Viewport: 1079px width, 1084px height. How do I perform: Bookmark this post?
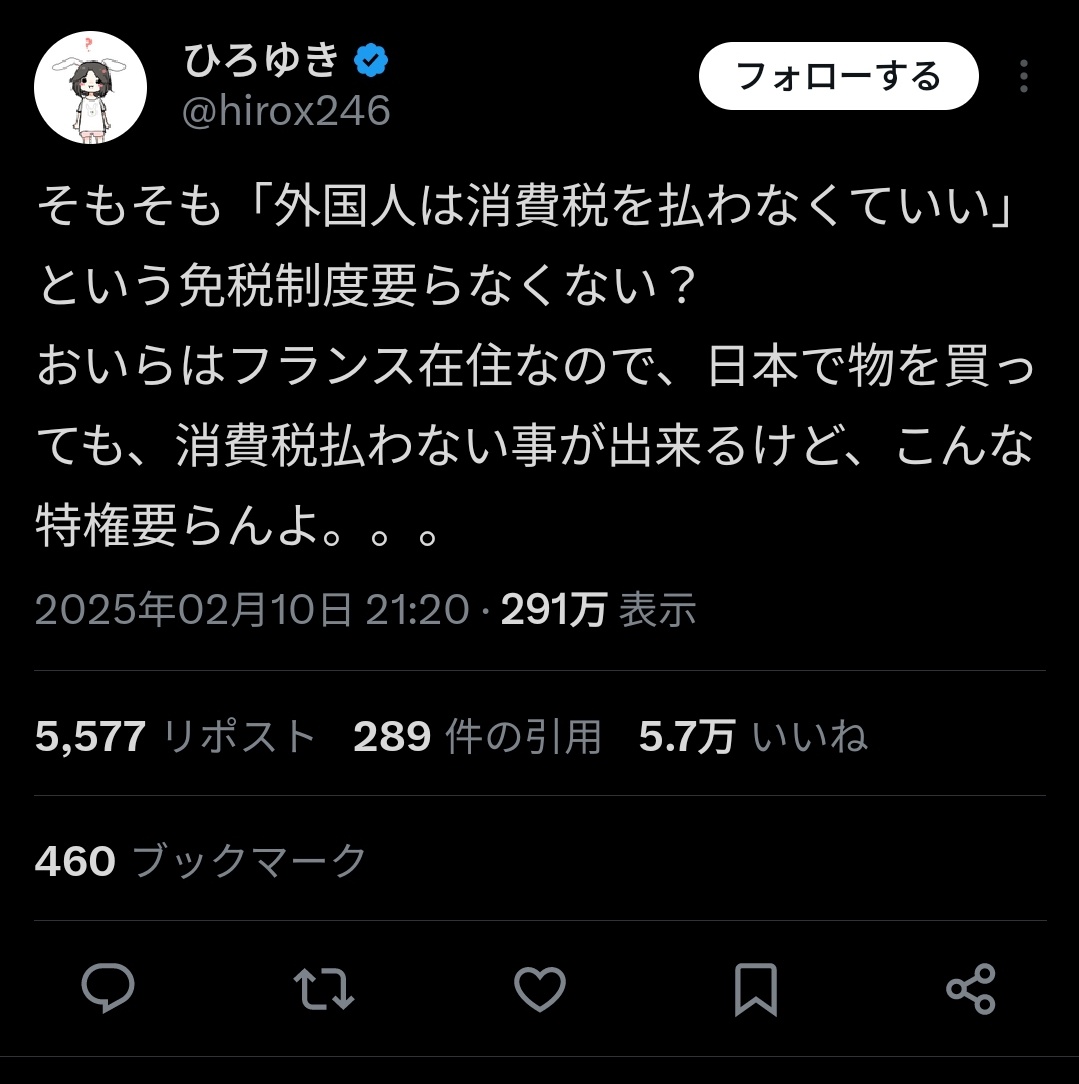pyautogui.click(x=755, y=989)
